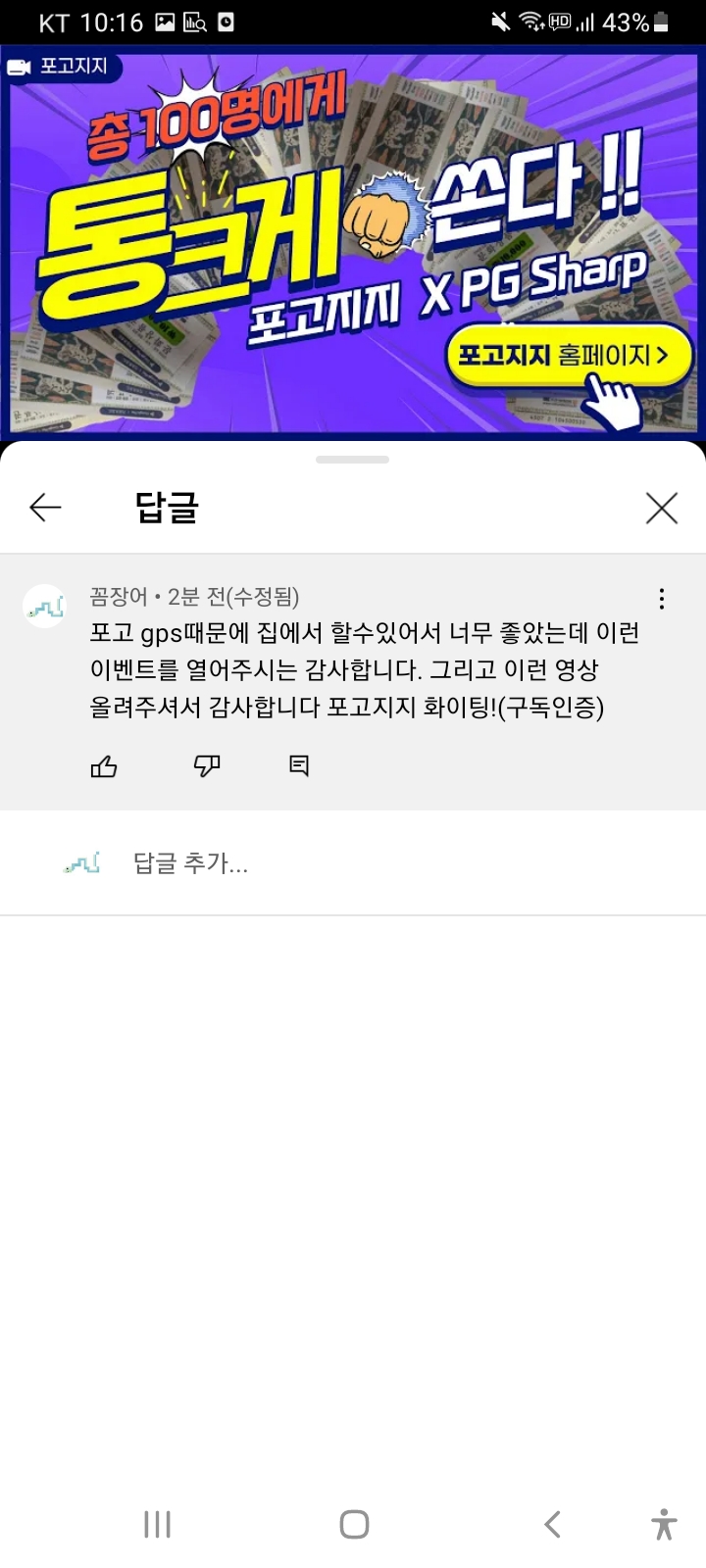Open options menu for 꼼장어's comment
The width and height of the screenshot is (706, 1568).
click(x=662, y=599)
